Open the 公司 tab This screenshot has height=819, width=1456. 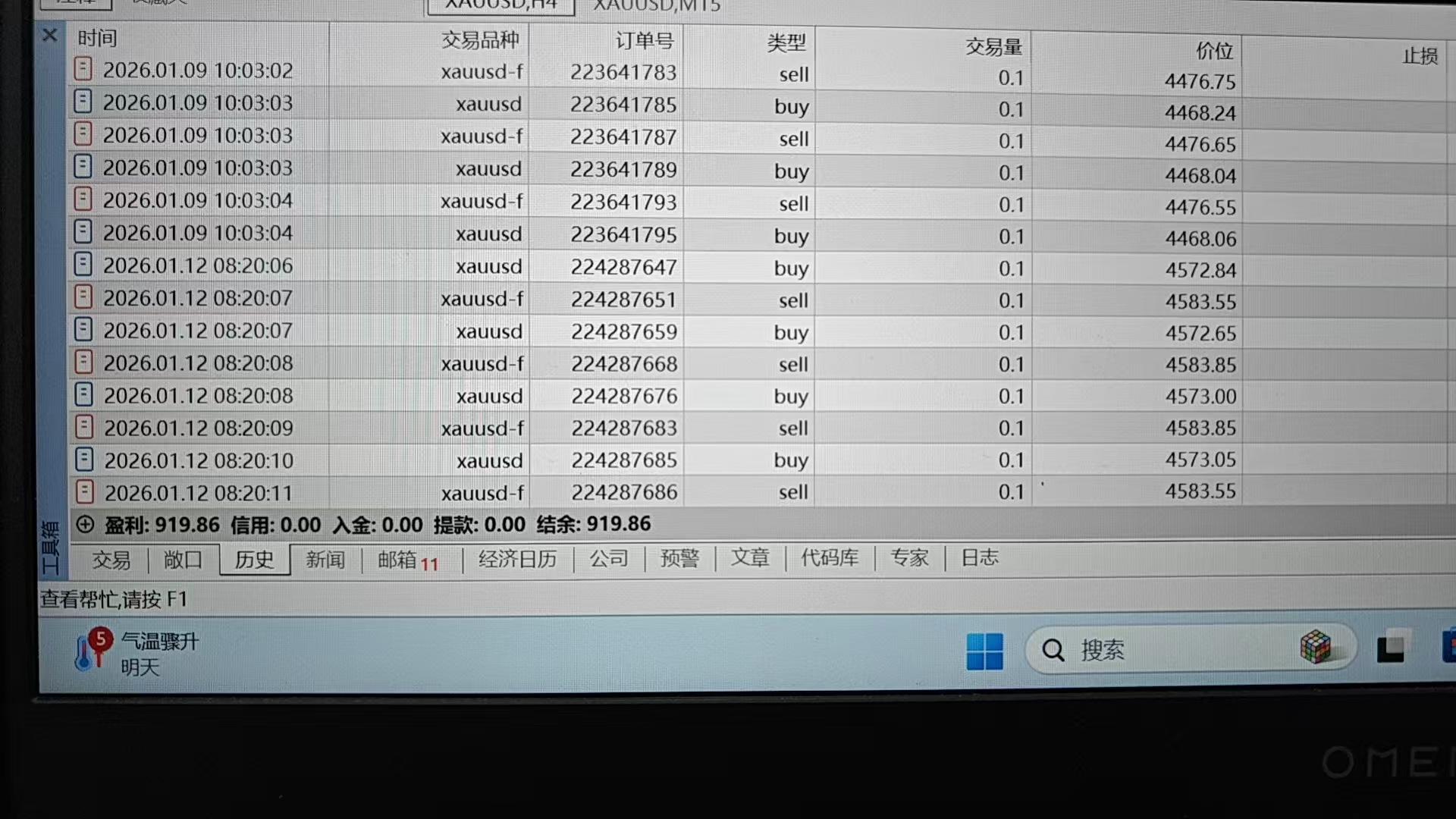coord(609,559)
